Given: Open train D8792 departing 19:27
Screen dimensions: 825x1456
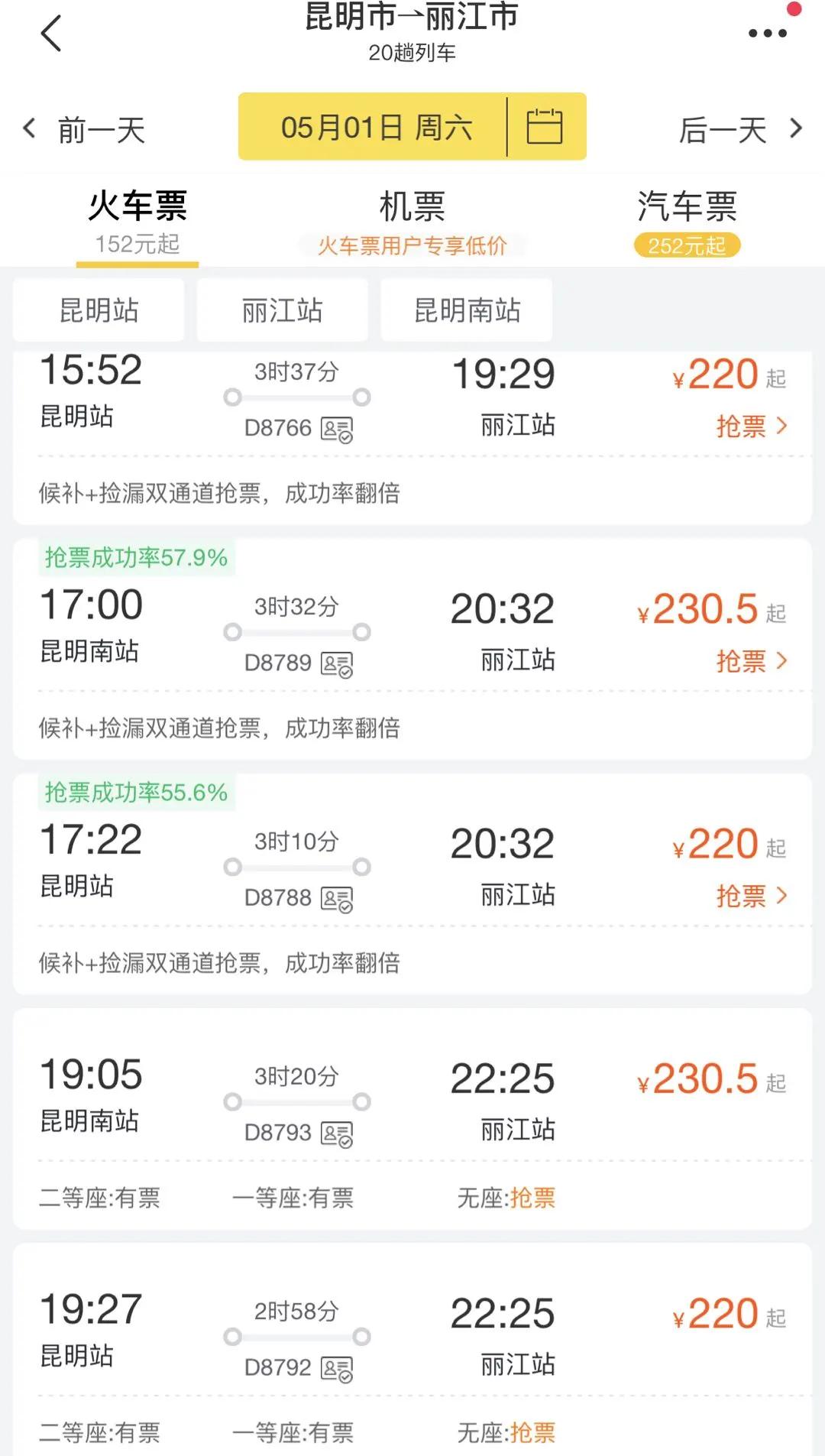Looking at the screenshot, I should pyautogui.click(x=412, y=1349).
